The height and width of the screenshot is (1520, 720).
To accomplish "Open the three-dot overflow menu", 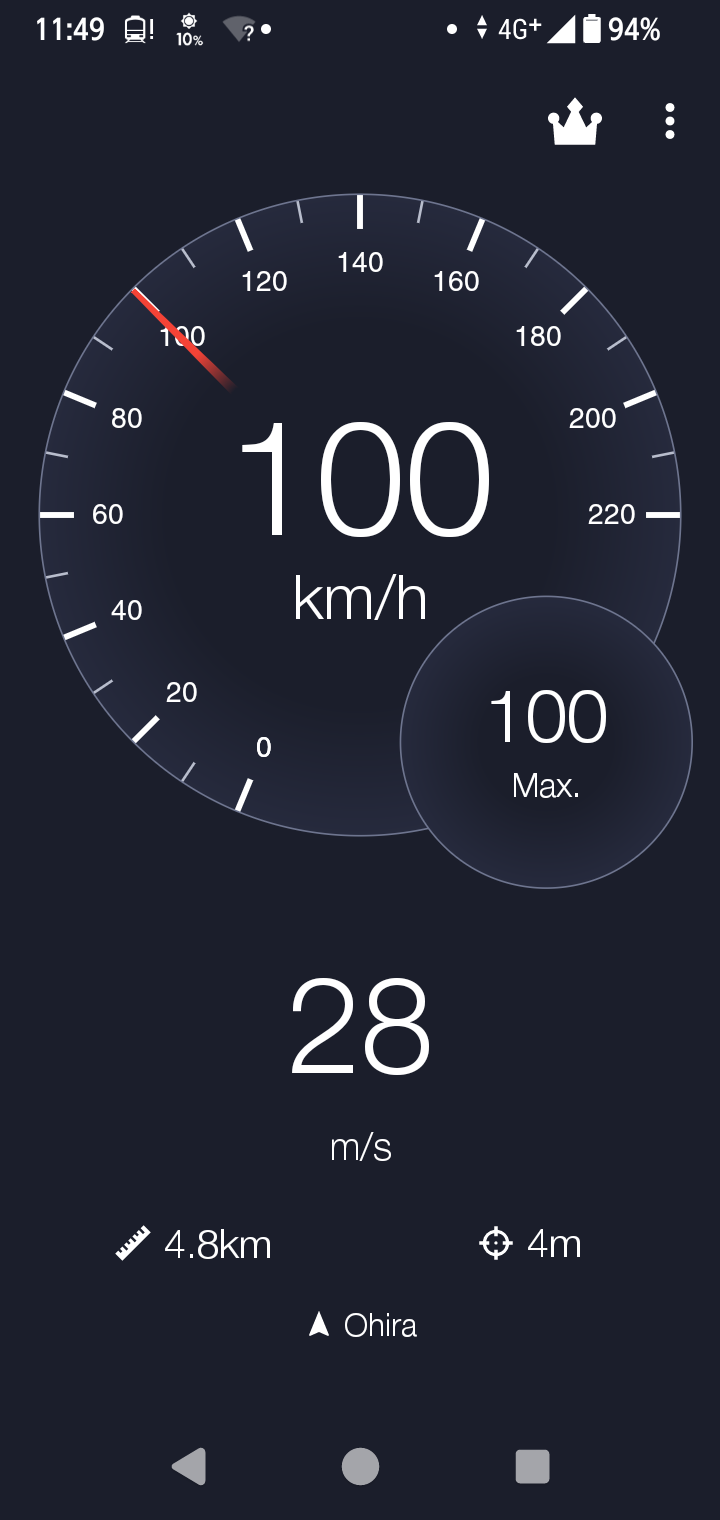I will 669,122.
